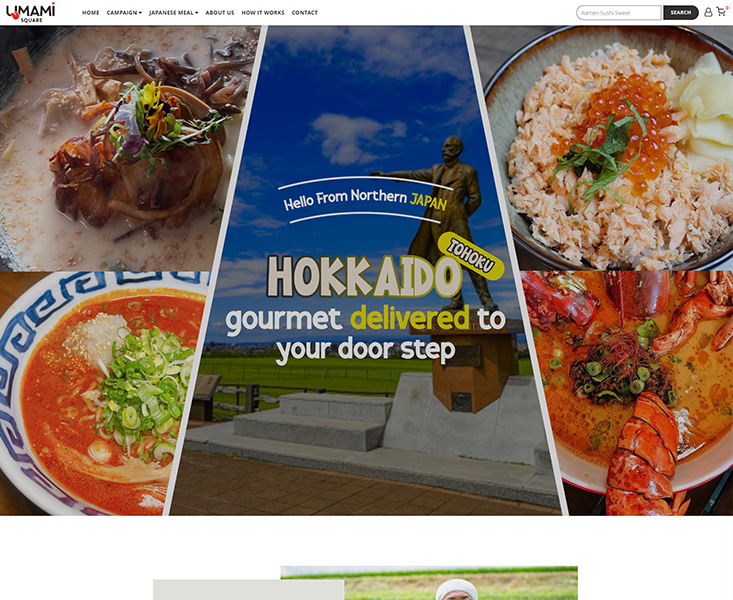Go to About Us page
733x600 pixels.
[x=220, y=13]
